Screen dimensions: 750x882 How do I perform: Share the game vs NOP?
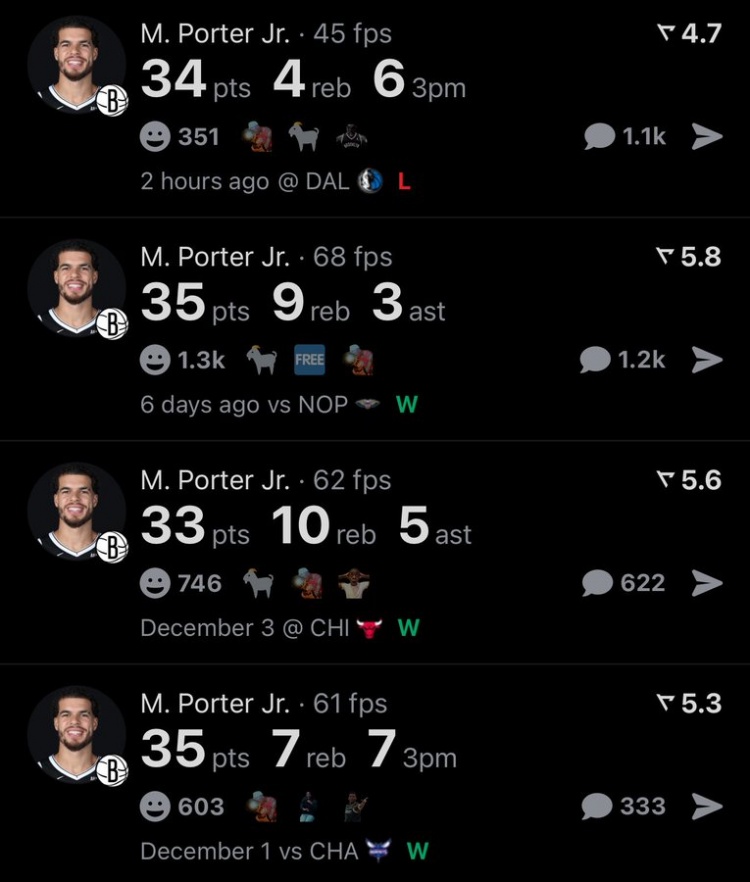tap(707, 360)
